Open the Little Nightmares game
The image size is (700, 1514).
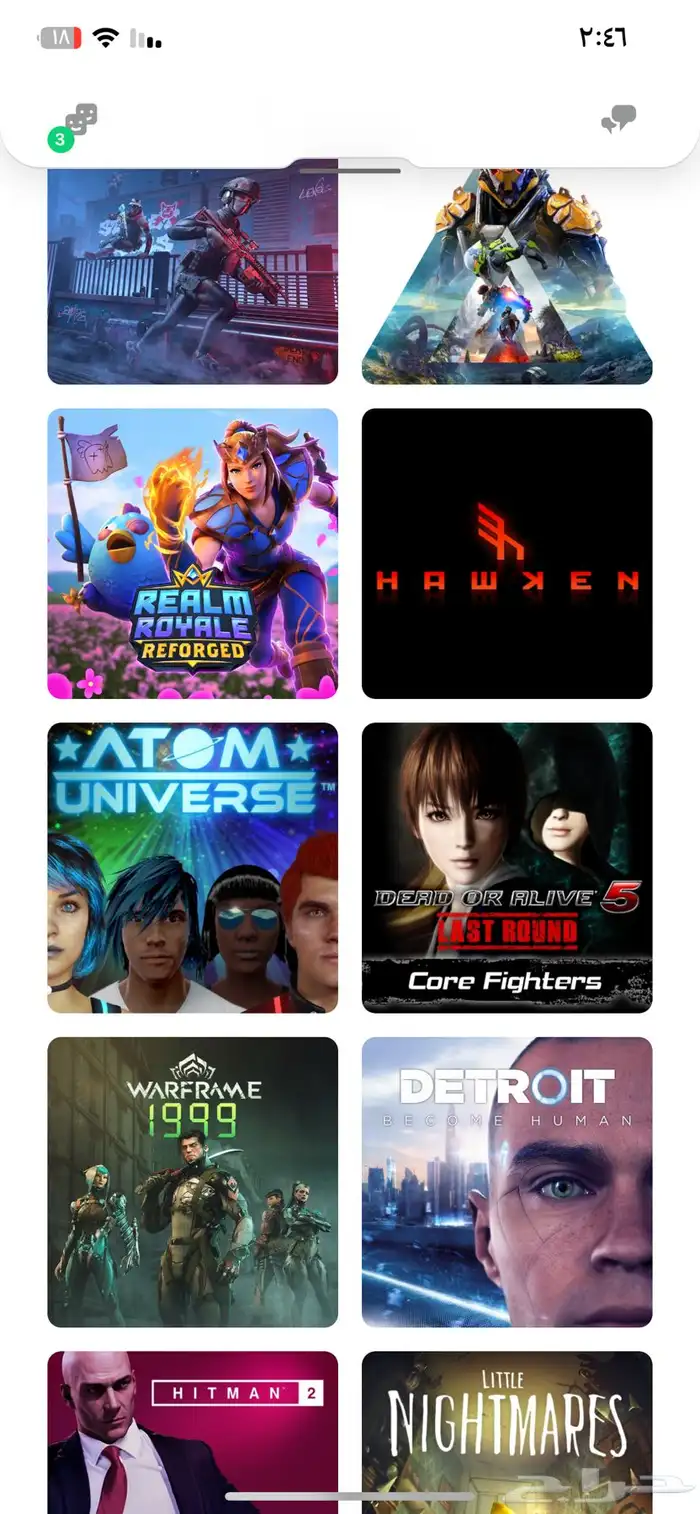click(506, 1430)
